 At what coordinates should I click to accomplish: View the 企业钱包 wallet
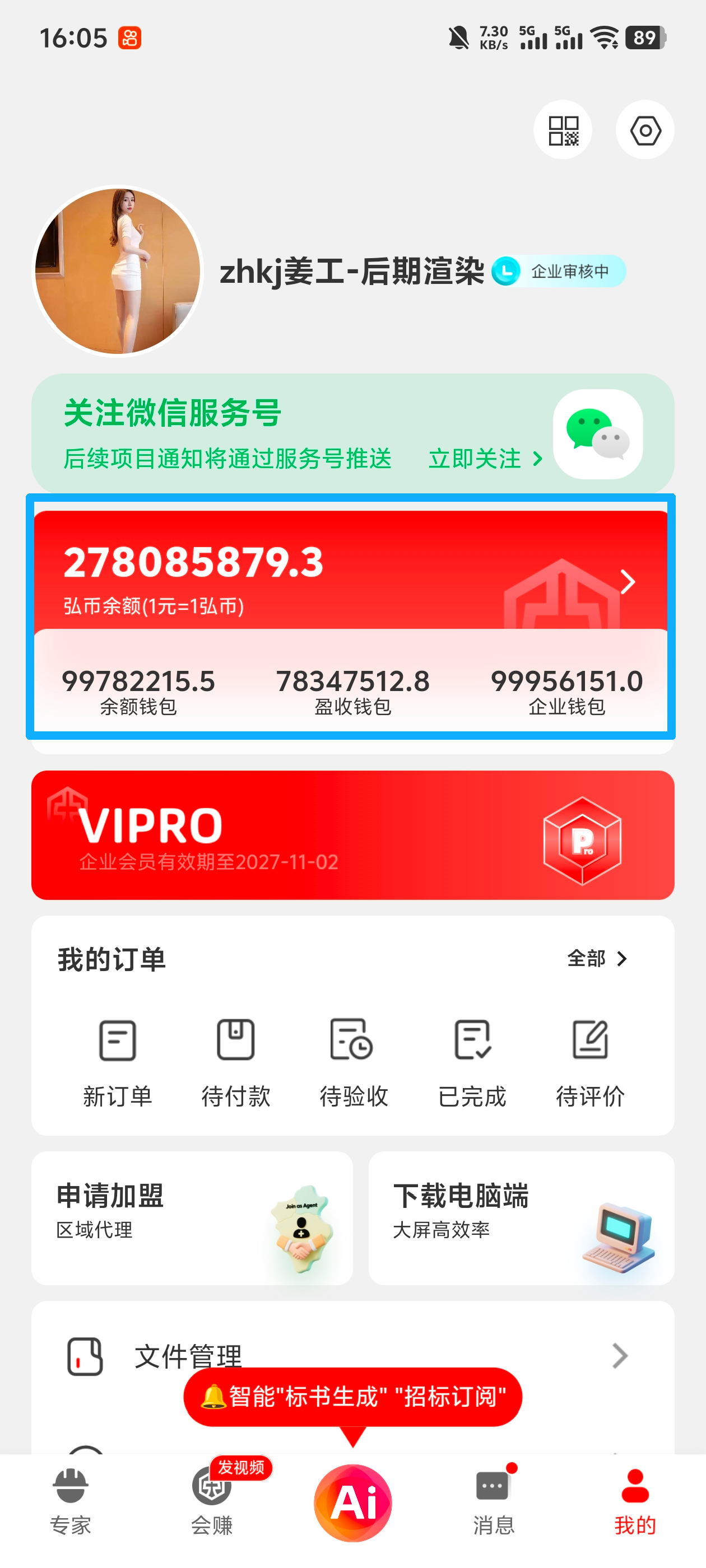566,691
